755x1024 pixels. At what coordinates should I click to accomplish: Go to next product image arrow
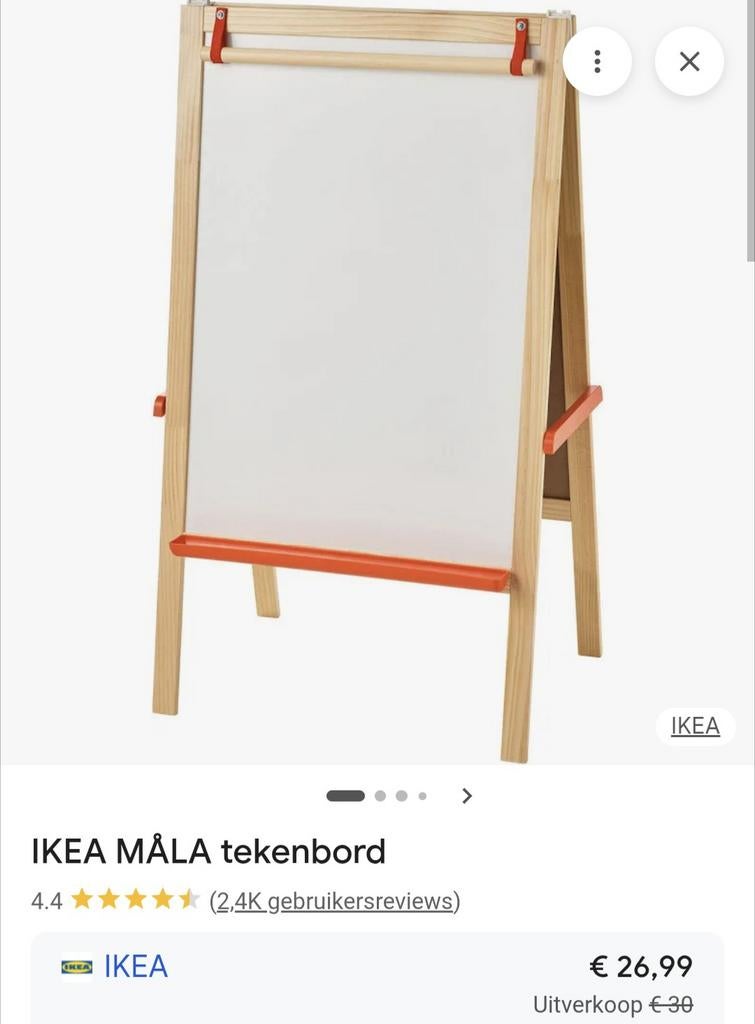point(466,796)
